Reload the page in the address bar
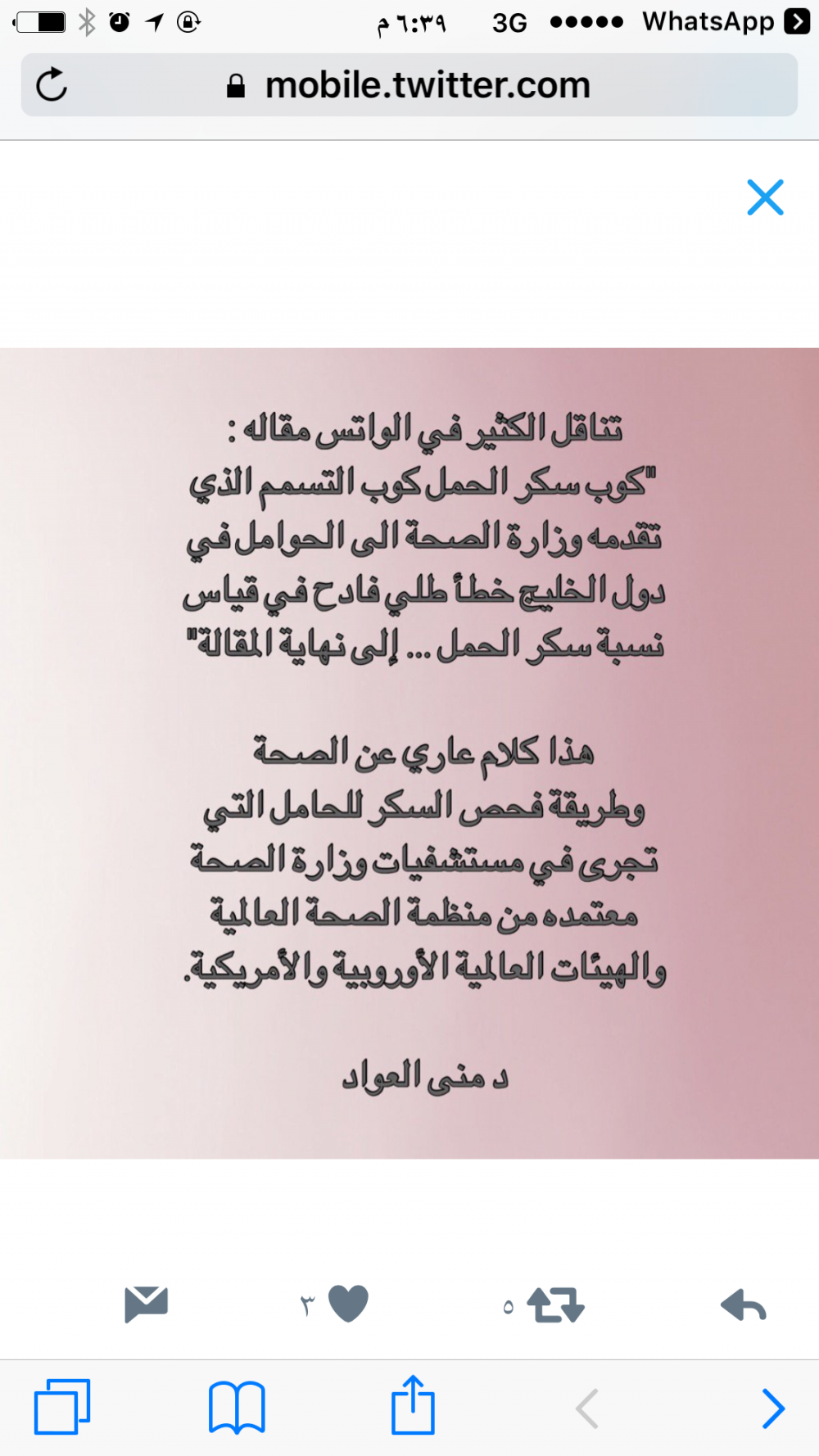819x1456 pixels. 52,84
